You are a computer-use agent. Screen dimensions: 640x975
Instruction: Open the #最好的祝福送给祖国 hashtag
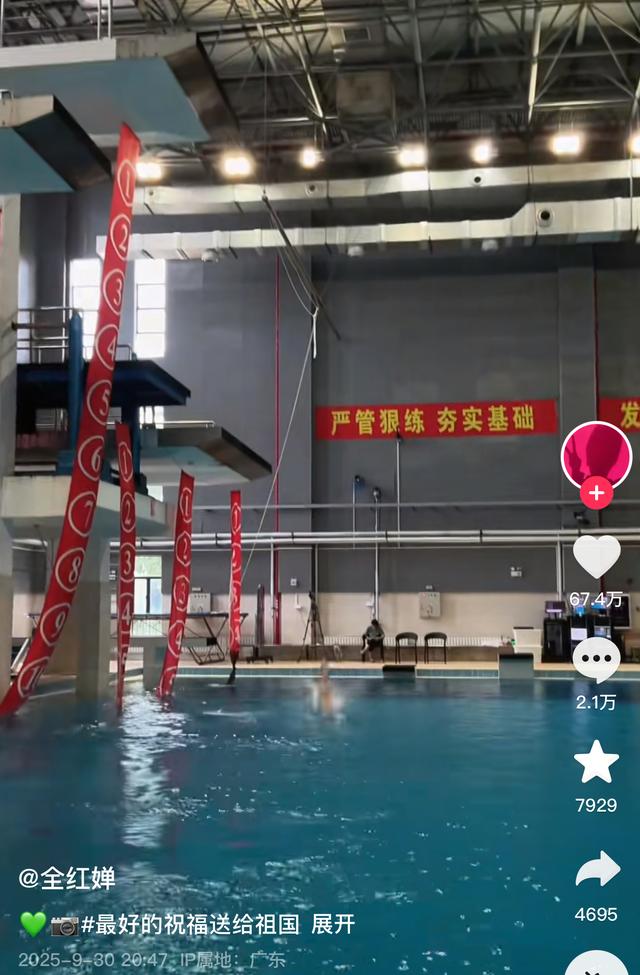coord(190,924)
